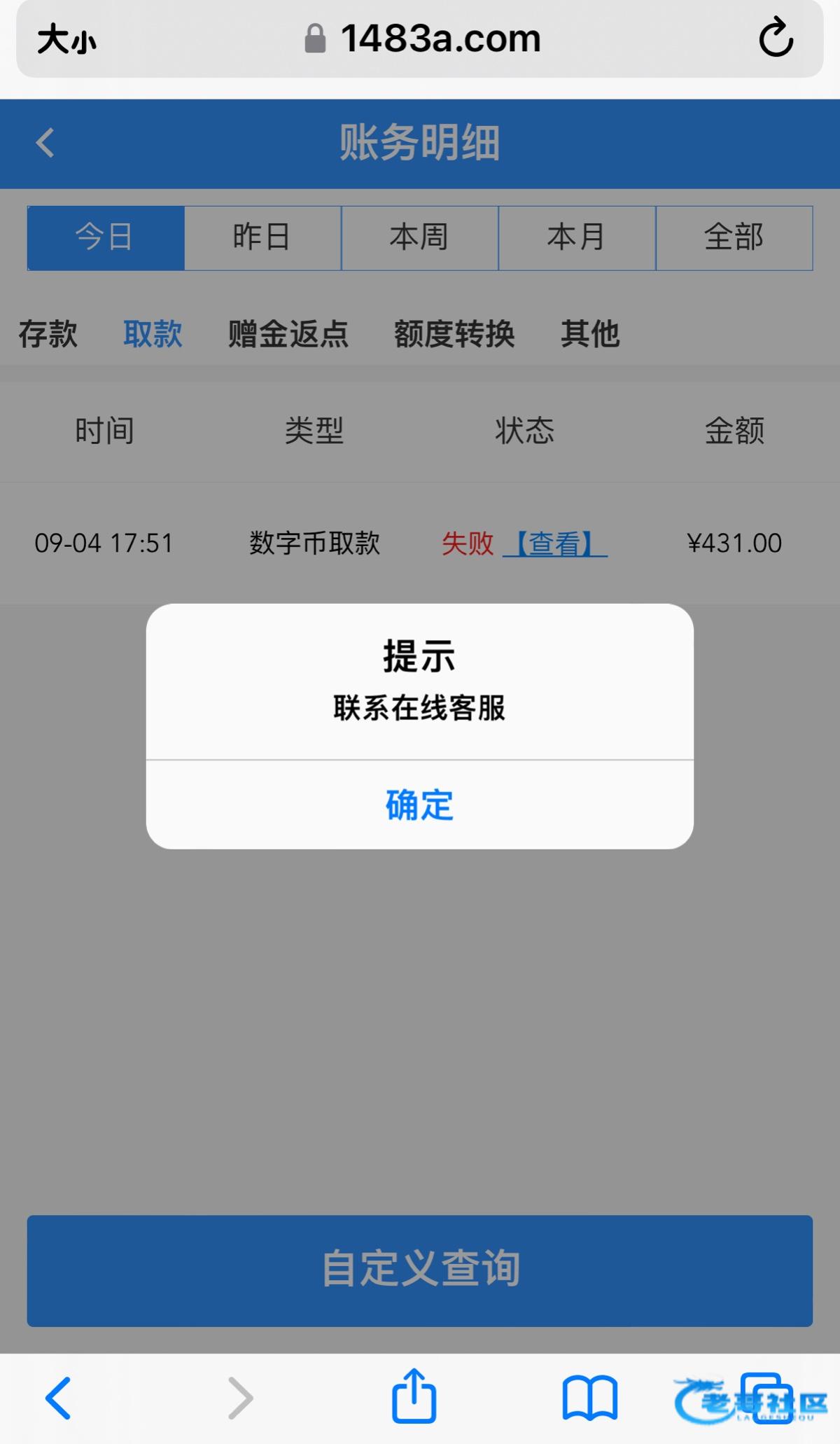View details of failed withdrawal 【查看】
The height and width of the screenshot is (1444, 840).
coord(554,543)
